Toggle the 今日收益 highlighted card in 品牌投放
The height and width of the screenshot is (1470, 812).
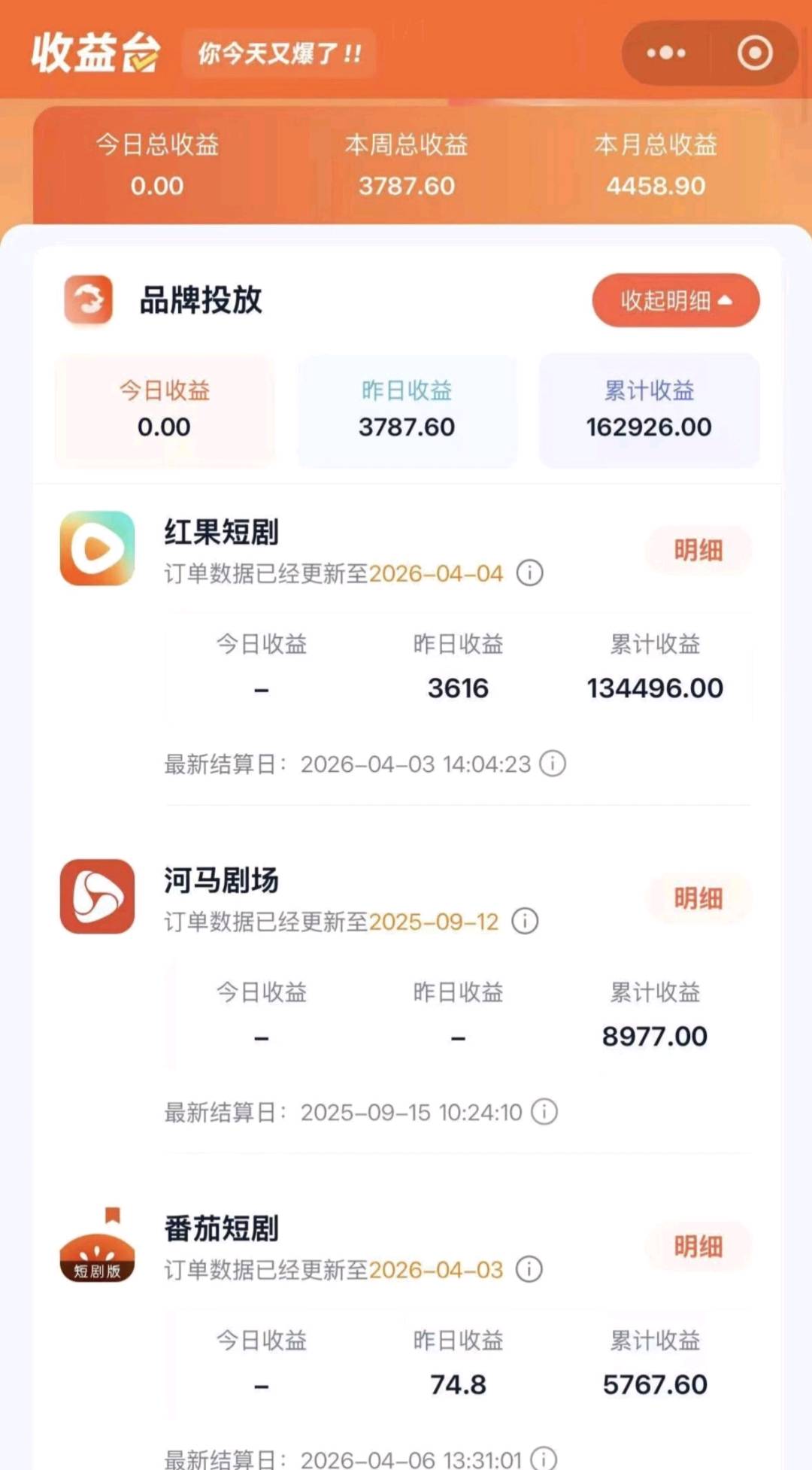(165, 409)
